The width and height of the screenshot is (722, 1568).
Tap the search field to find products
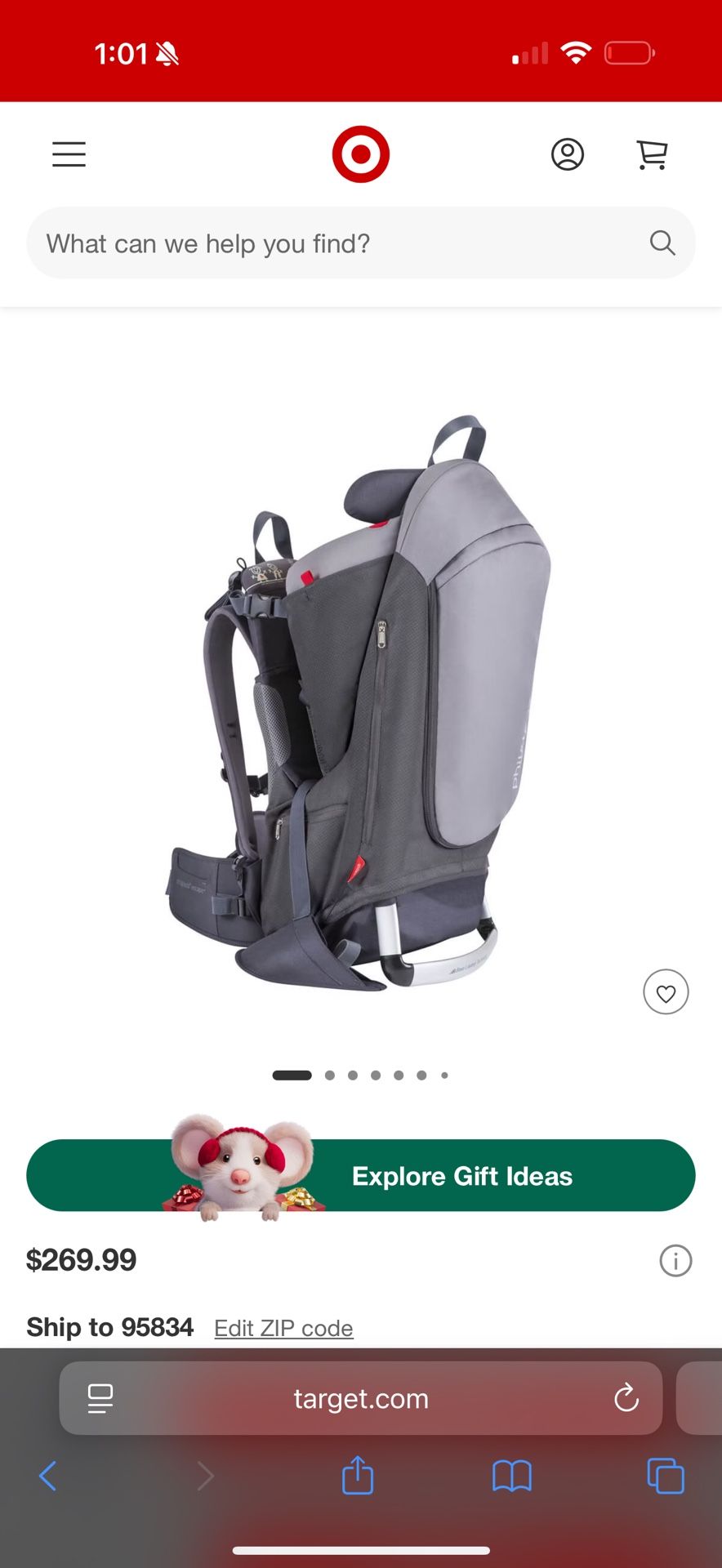(327, 243)
